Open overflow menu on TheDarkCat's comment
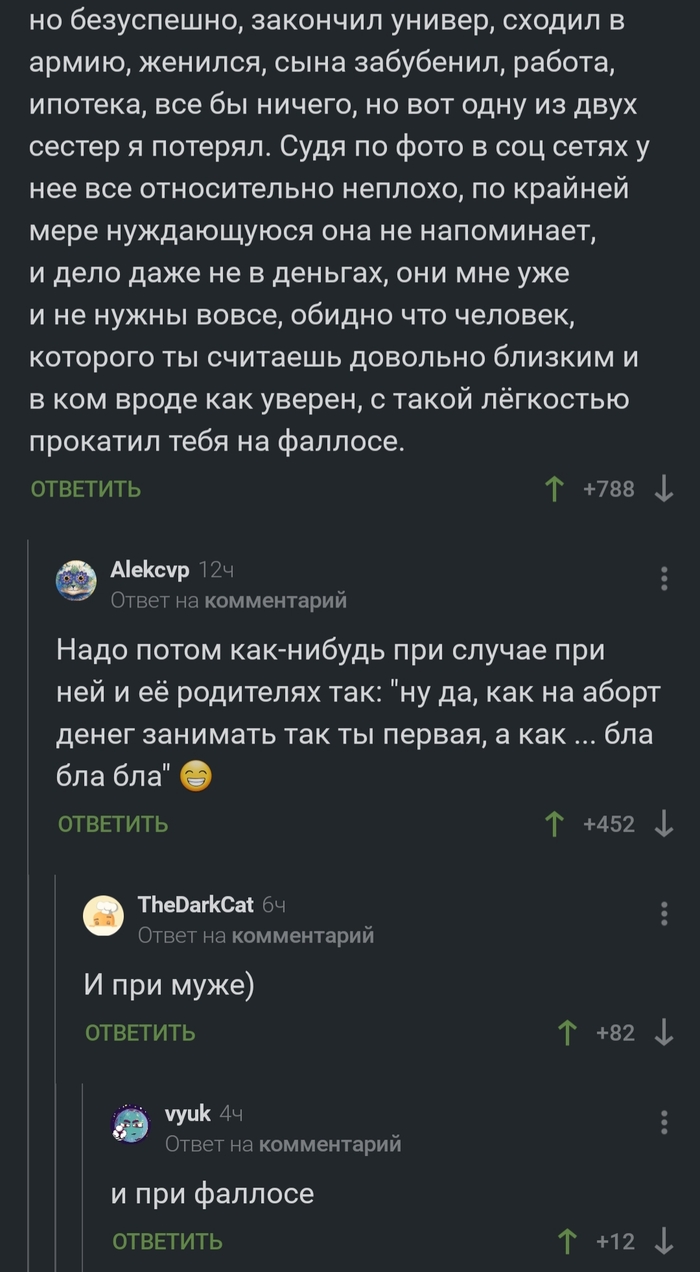Screen dimensions: 700x1272 coord(664,914)
